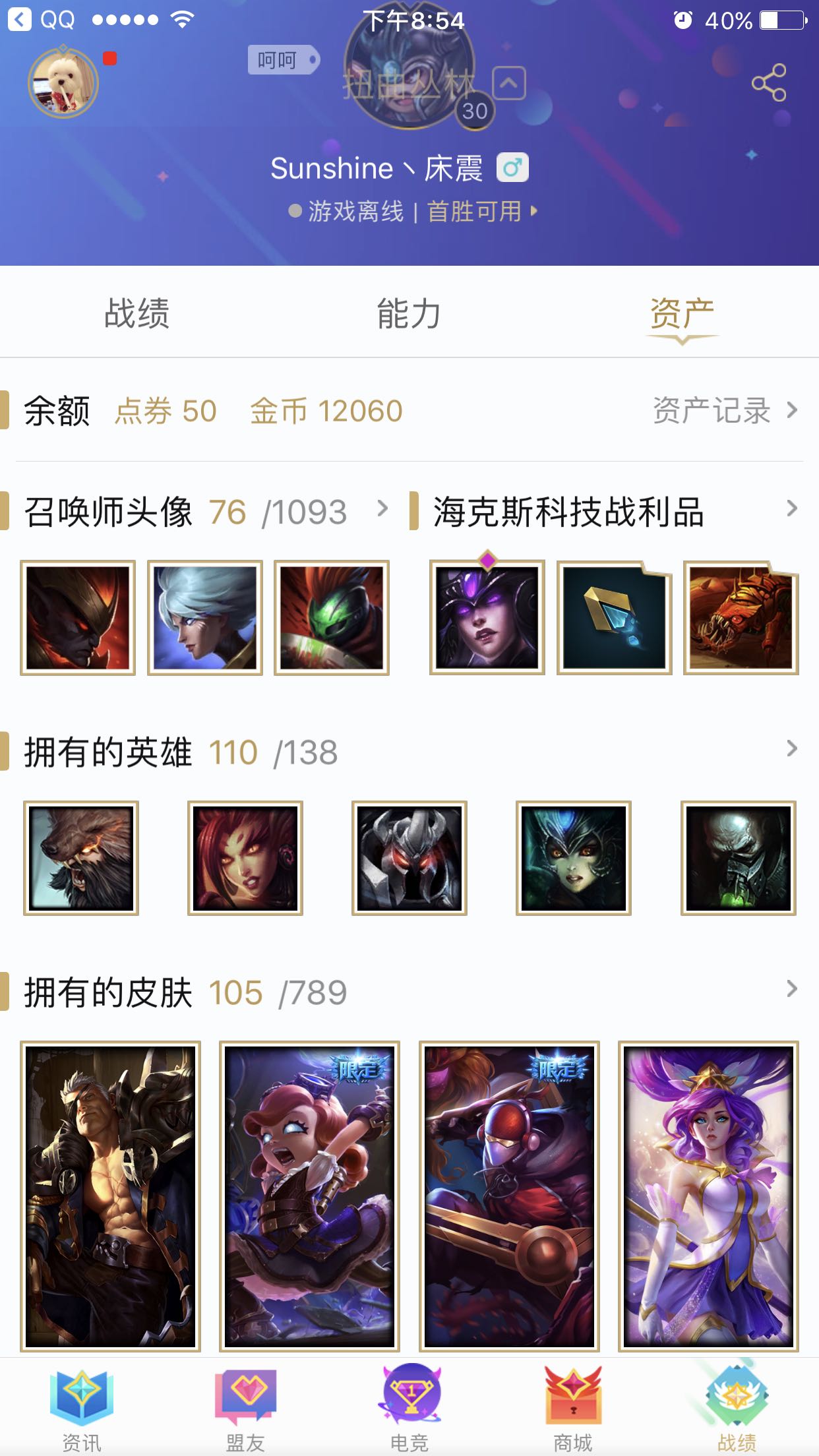Return to QQ via the back arrow
Image resolution: width=819 pixels, height=1456 pixels.
tap(20, 20)
